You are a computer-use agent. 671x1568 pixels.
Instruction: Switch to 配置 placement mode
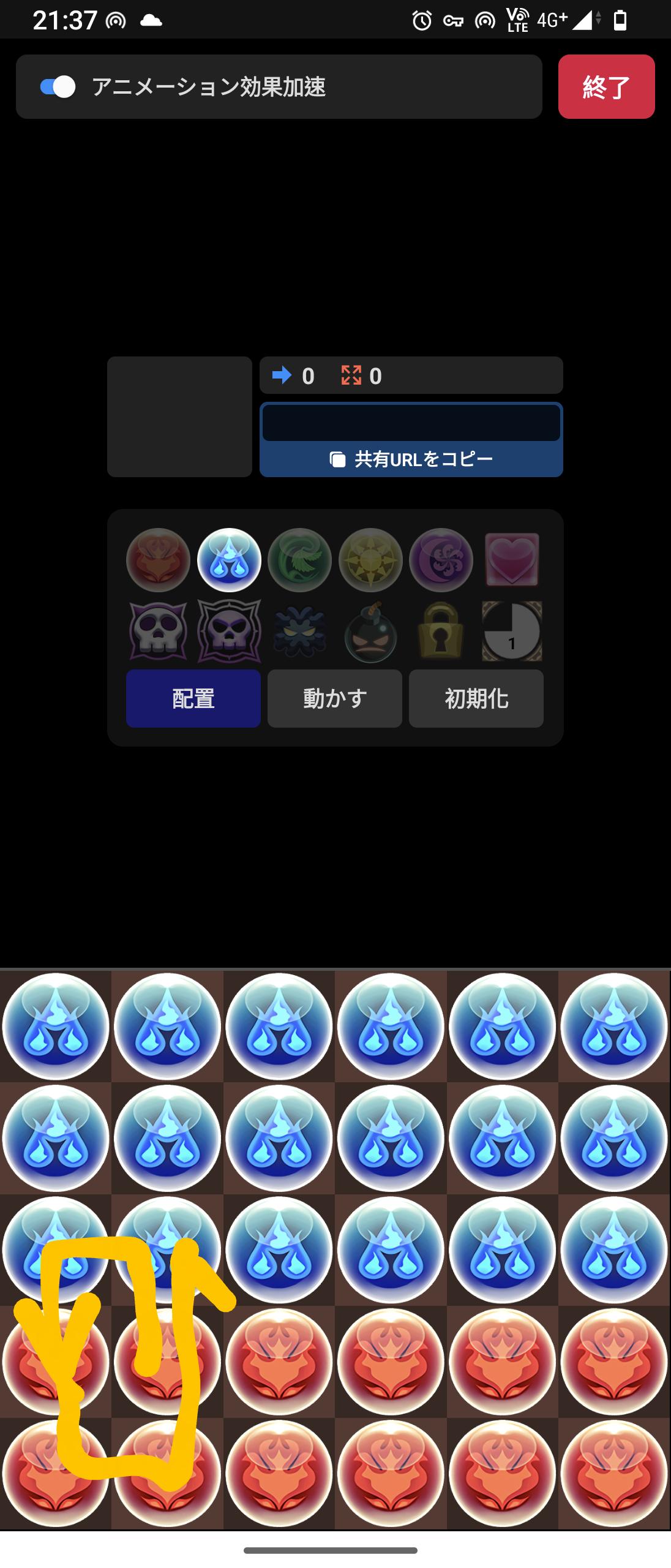[193, 698]
